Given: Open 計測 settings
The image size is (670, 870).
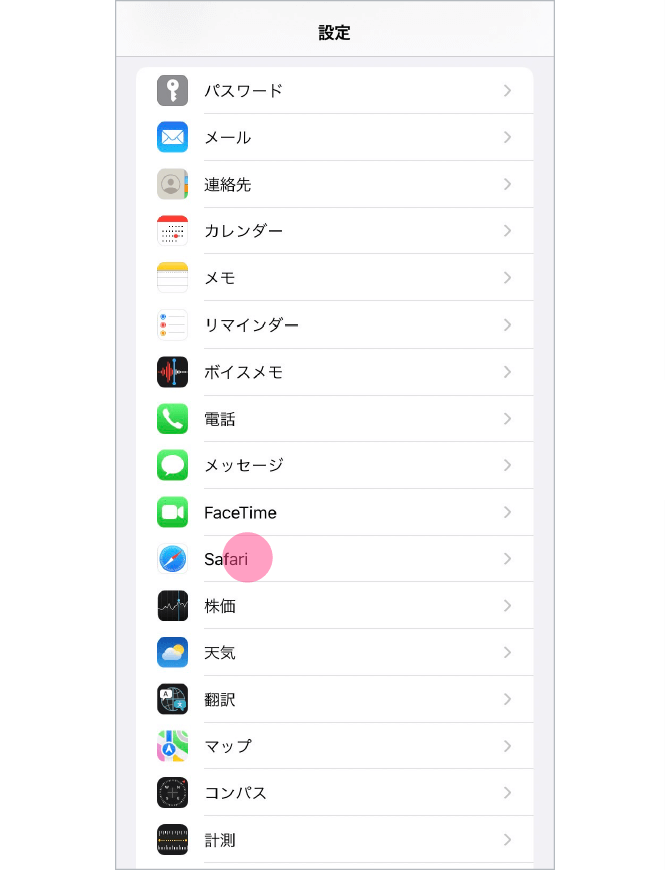Looking at the screenshot, I should click(334, 840).
